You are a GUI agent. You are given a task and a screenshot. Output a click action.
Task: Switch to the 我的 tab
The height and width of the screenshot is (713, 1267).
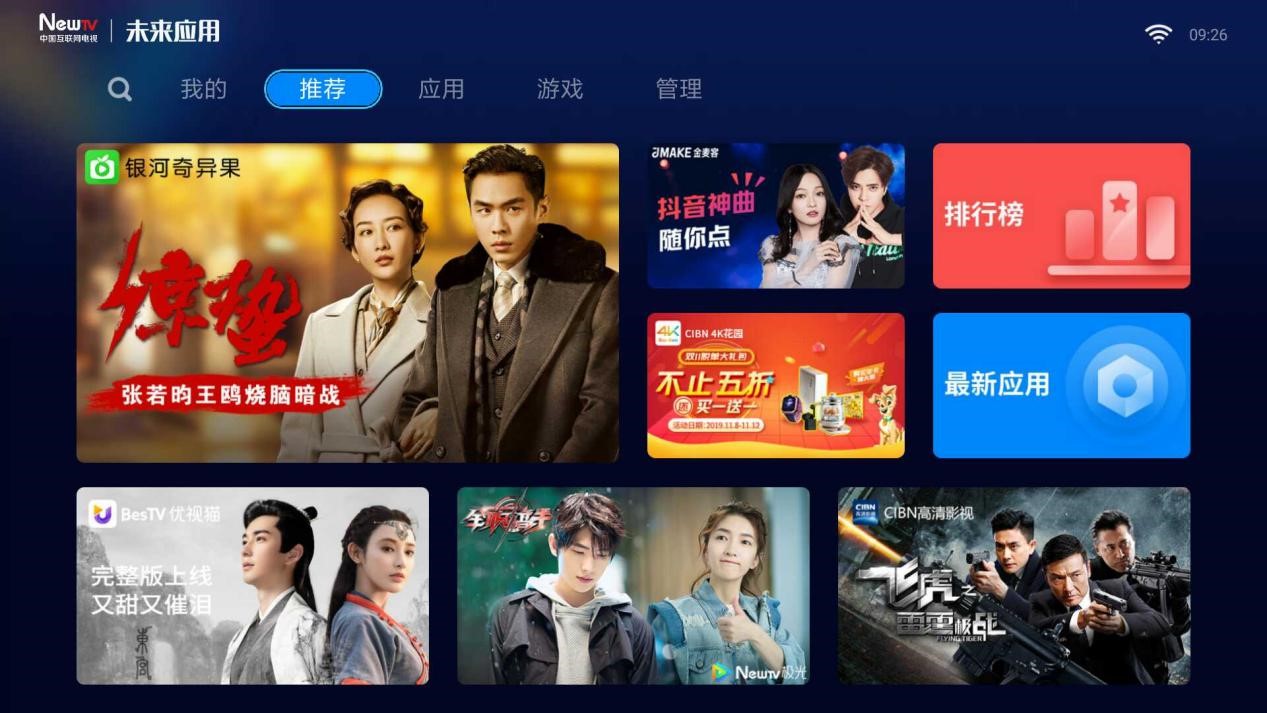(204, 89)
